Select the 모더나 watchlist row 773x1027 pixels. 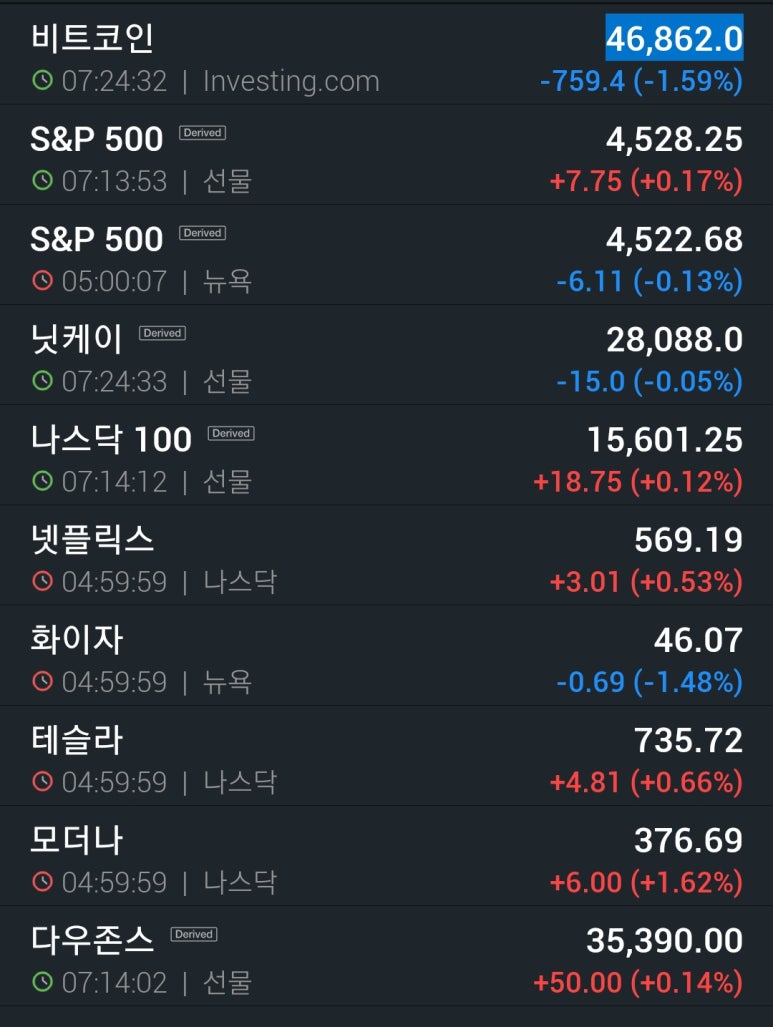tap(386, 856)
